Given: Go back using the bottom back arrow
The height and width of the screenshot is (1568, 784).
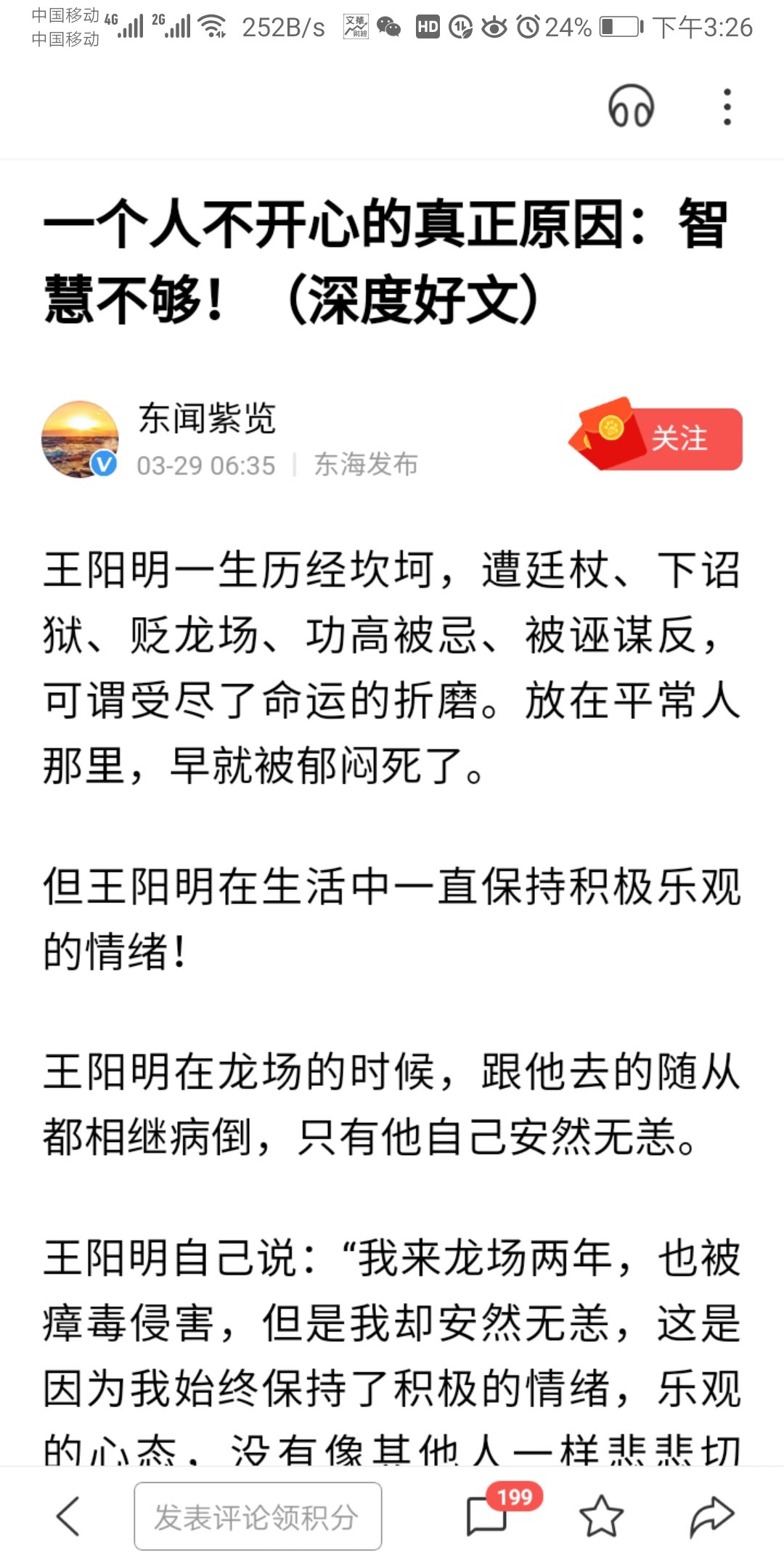Looking at the screenshot, I should 68,1516.
